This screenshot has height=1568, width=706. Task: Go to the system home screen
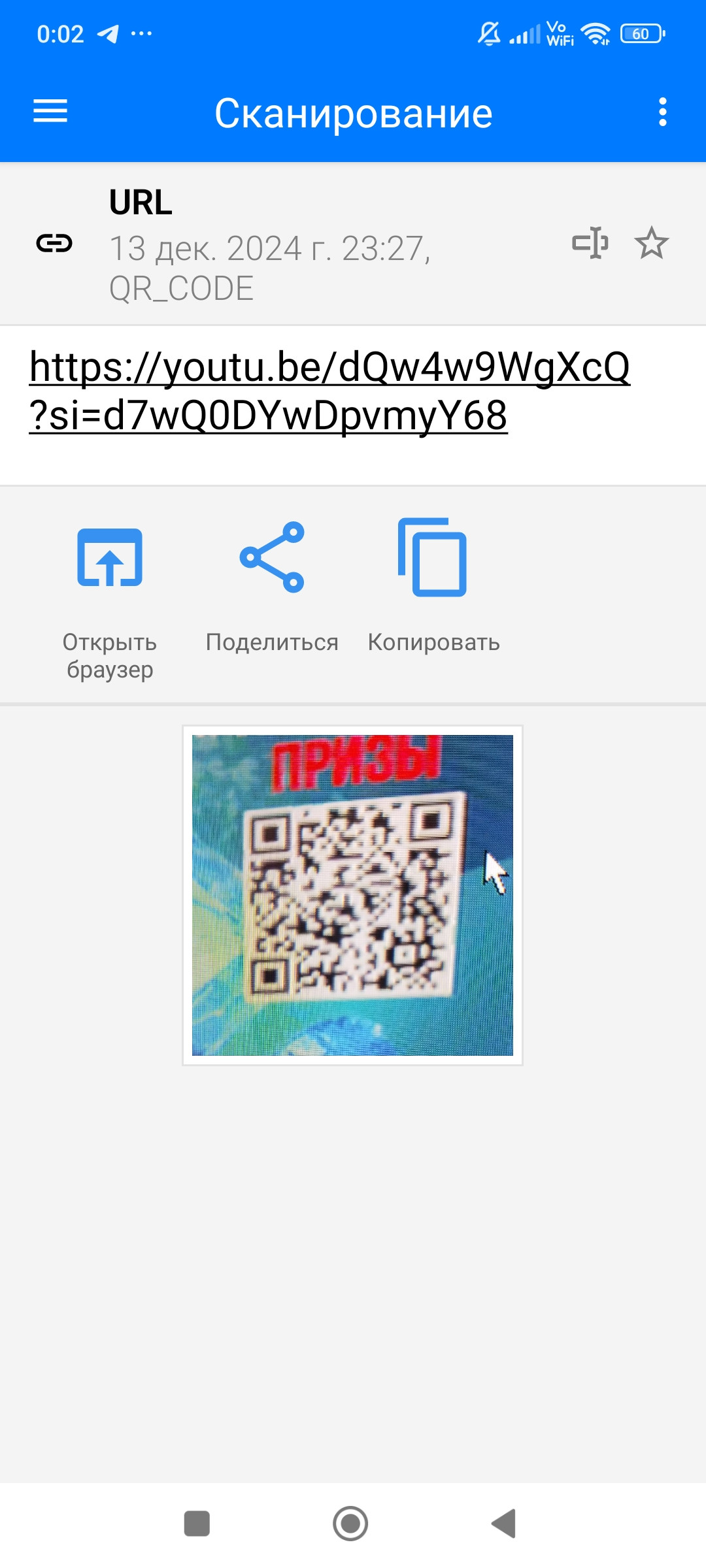pyautogui.click(x=350, y=1524)
